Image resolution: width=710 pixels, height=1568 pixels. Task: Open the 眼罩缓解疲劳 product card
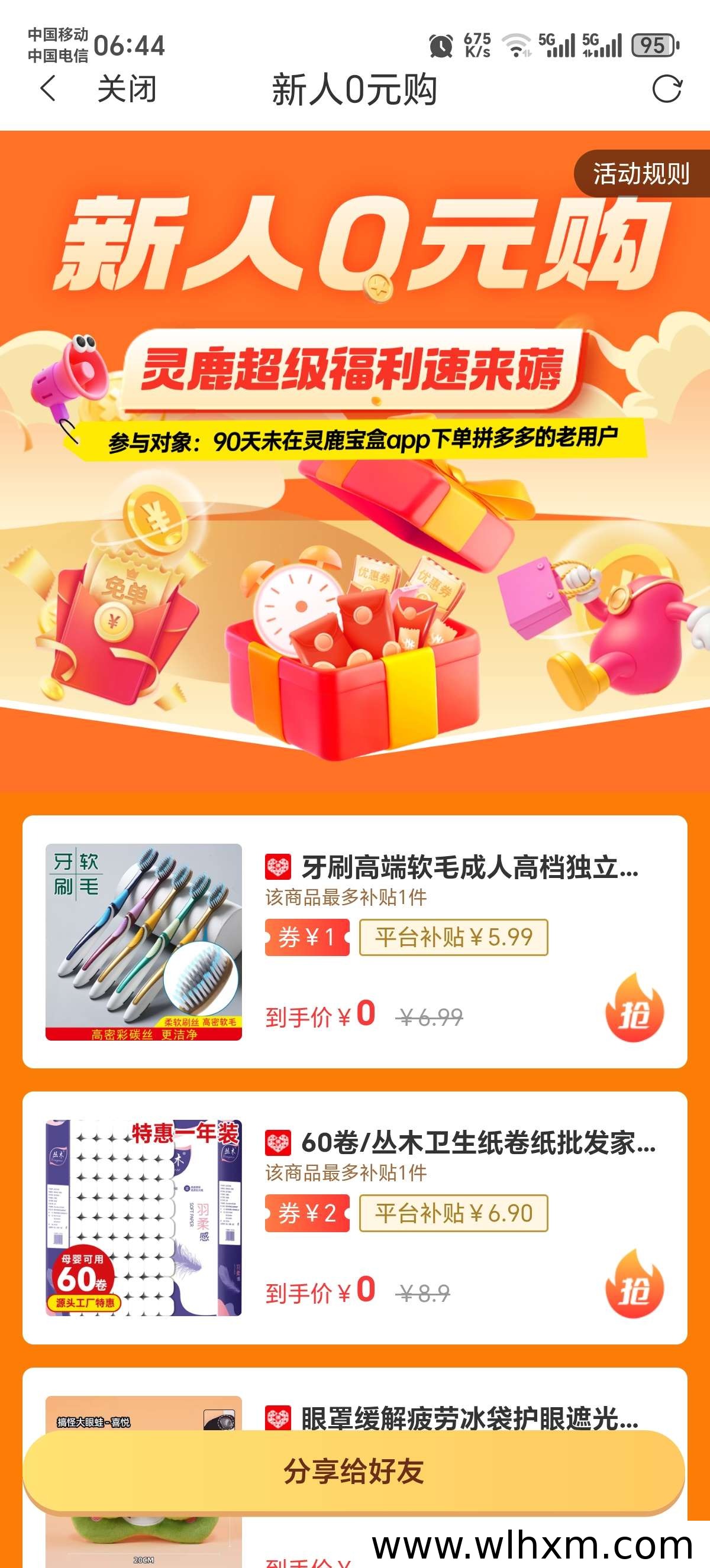[354, 1417]
